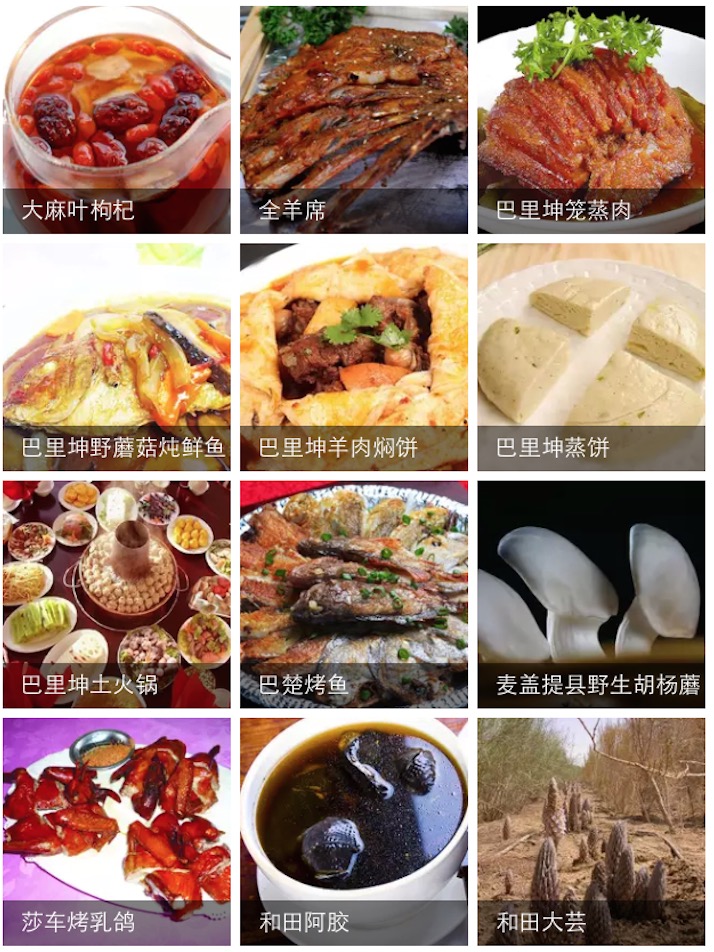View the 巴里坤蒸饼 item
This screenshot has width=714, height=952.
(x=590, y=357)
